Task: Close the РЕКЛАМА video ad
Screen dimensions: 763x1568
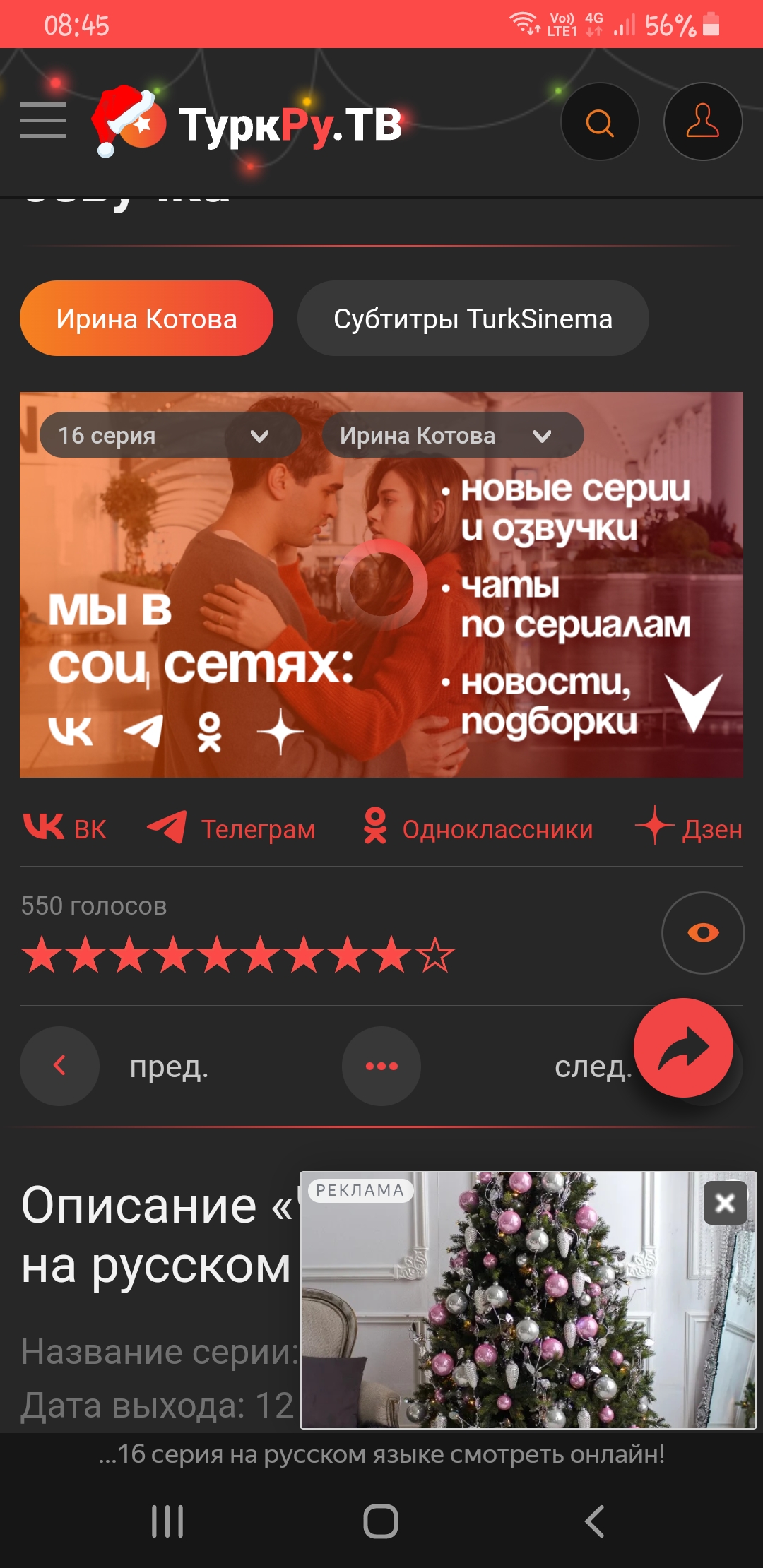Action: click(x=725, y=1203)
